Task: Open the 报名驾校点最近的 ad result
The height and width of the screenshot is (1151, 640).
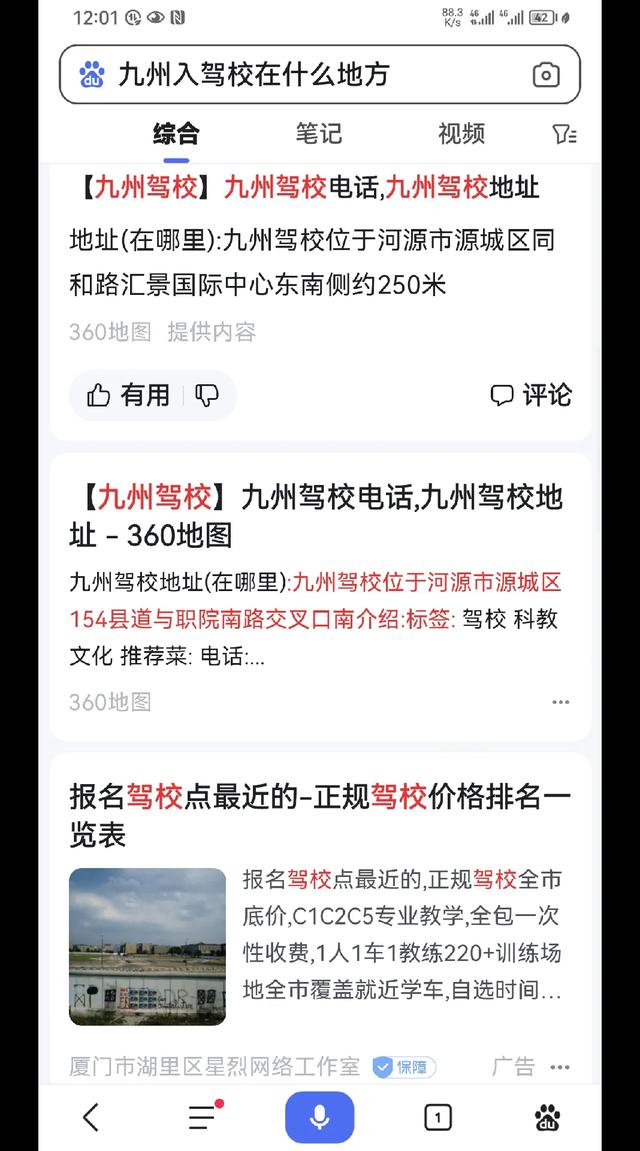Action: click(320, 816)
